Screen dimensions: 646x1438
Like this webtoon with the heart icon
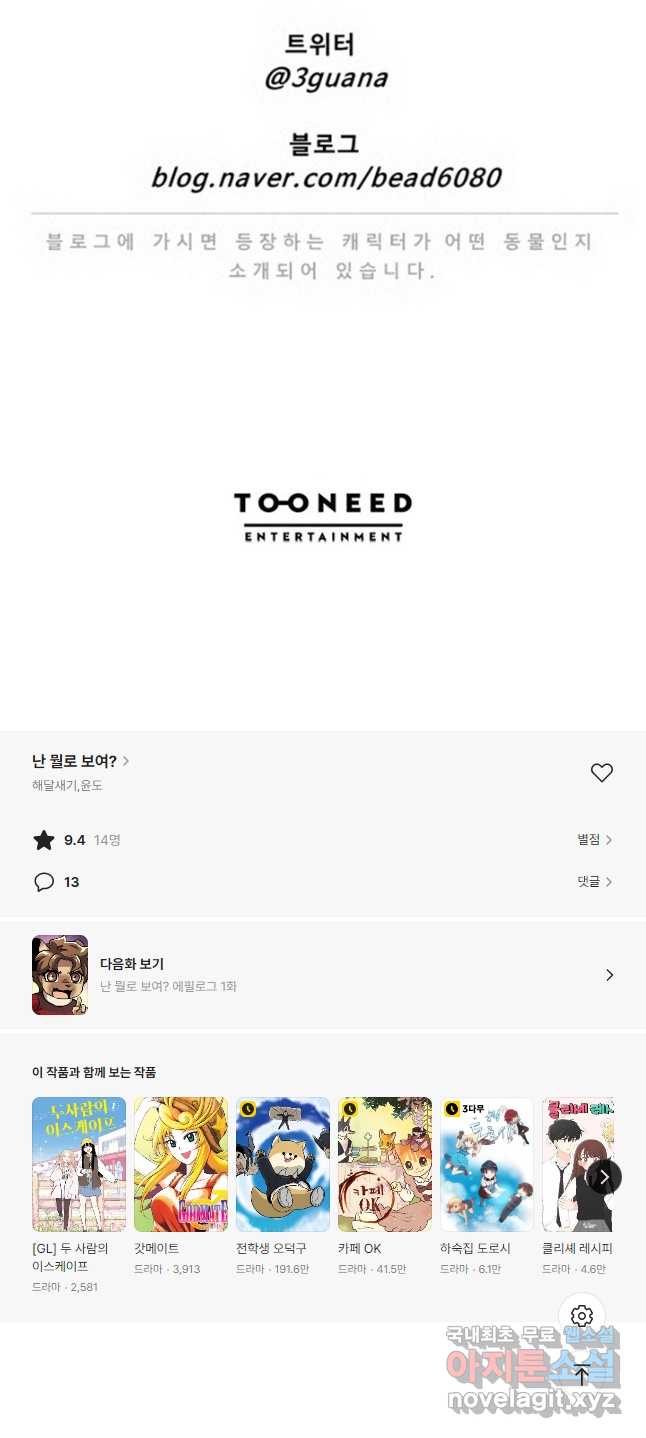601,772
